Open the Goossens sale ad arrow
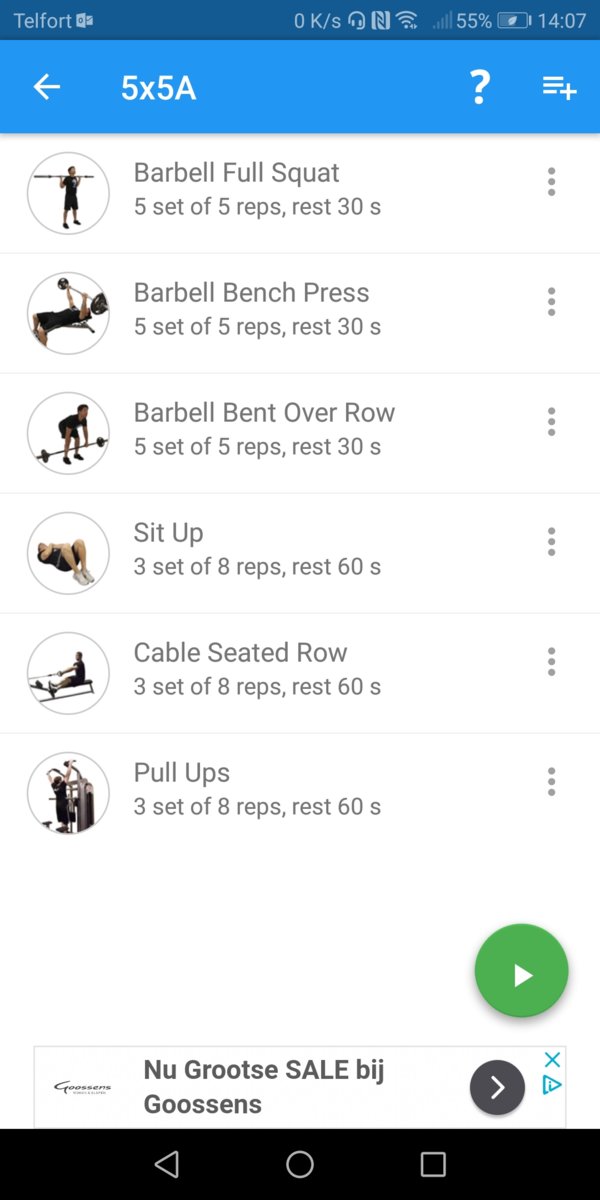Screen dimensions: 600x1200 pyautogui.click(x=497, y=1087)
